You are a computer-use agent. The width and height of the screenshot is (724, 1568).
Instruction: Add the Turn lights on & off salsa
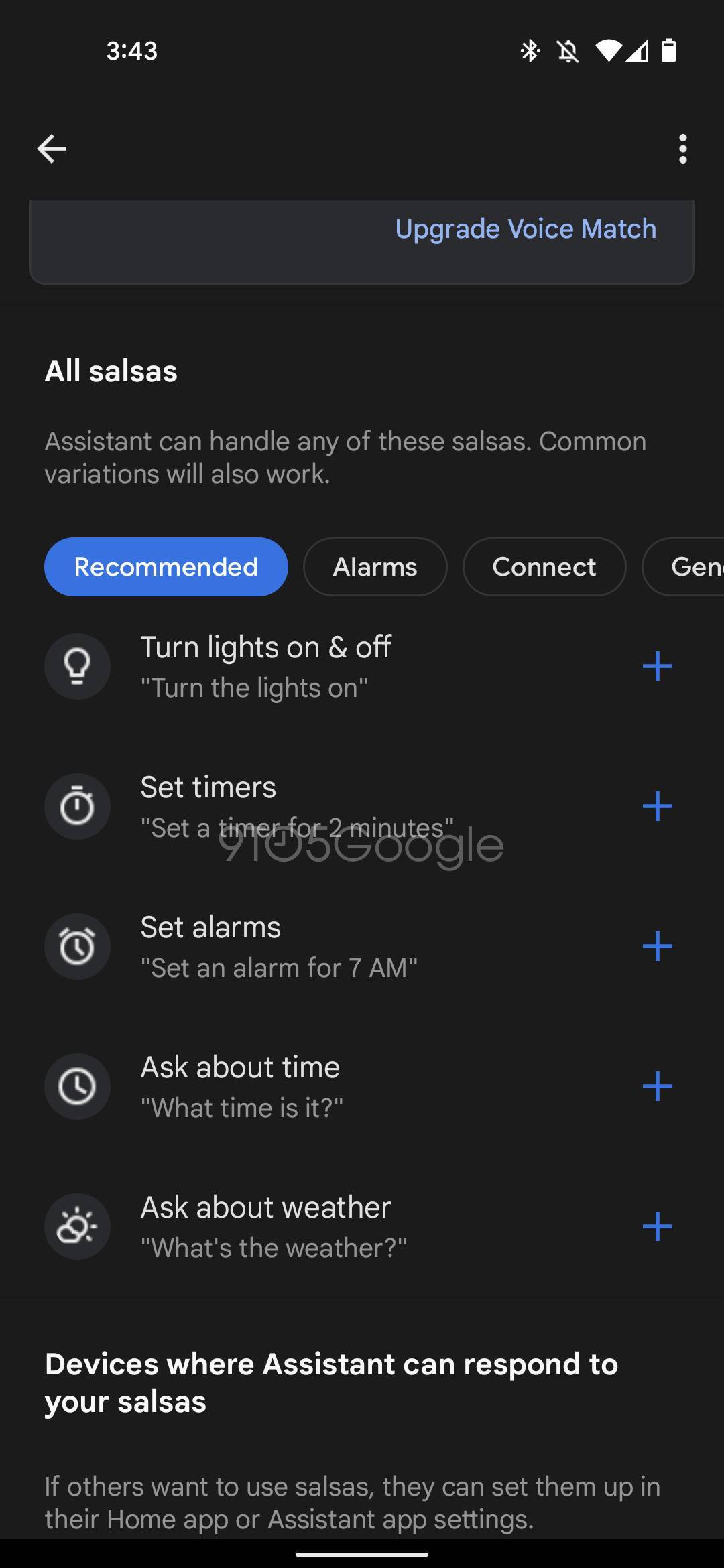(657, 666)
